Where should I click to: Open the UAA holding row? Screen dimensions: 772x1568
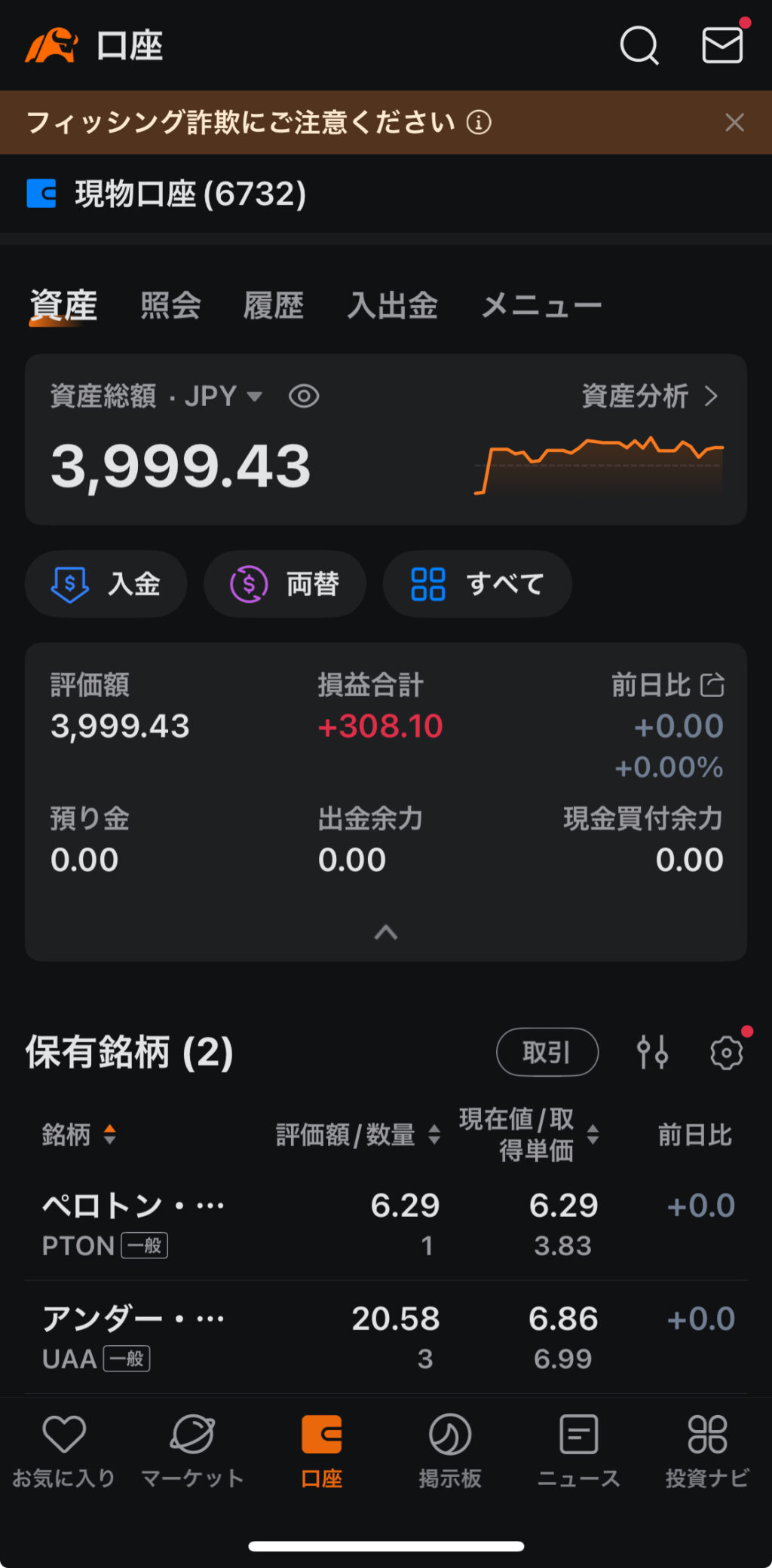point(386,1337)
